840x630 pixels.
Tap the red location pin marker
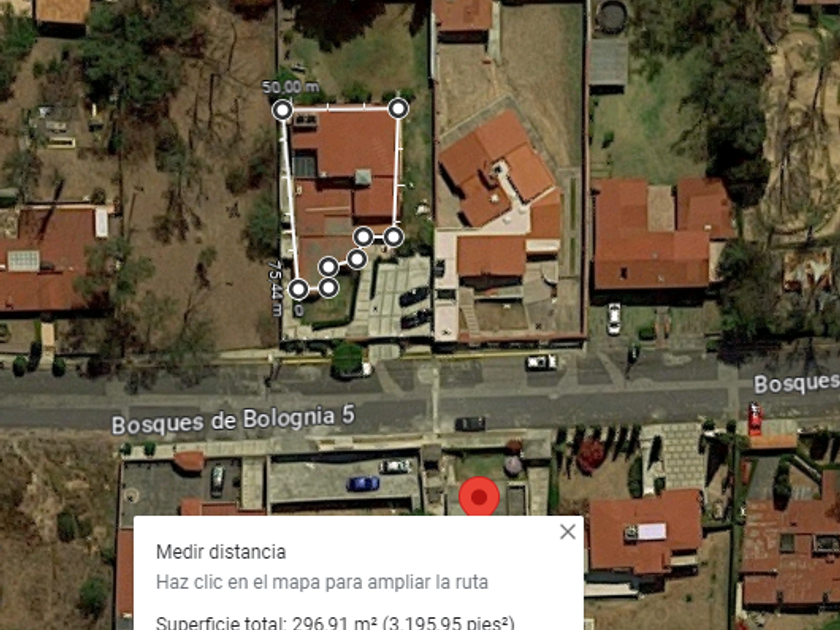[x=480, y=497]
